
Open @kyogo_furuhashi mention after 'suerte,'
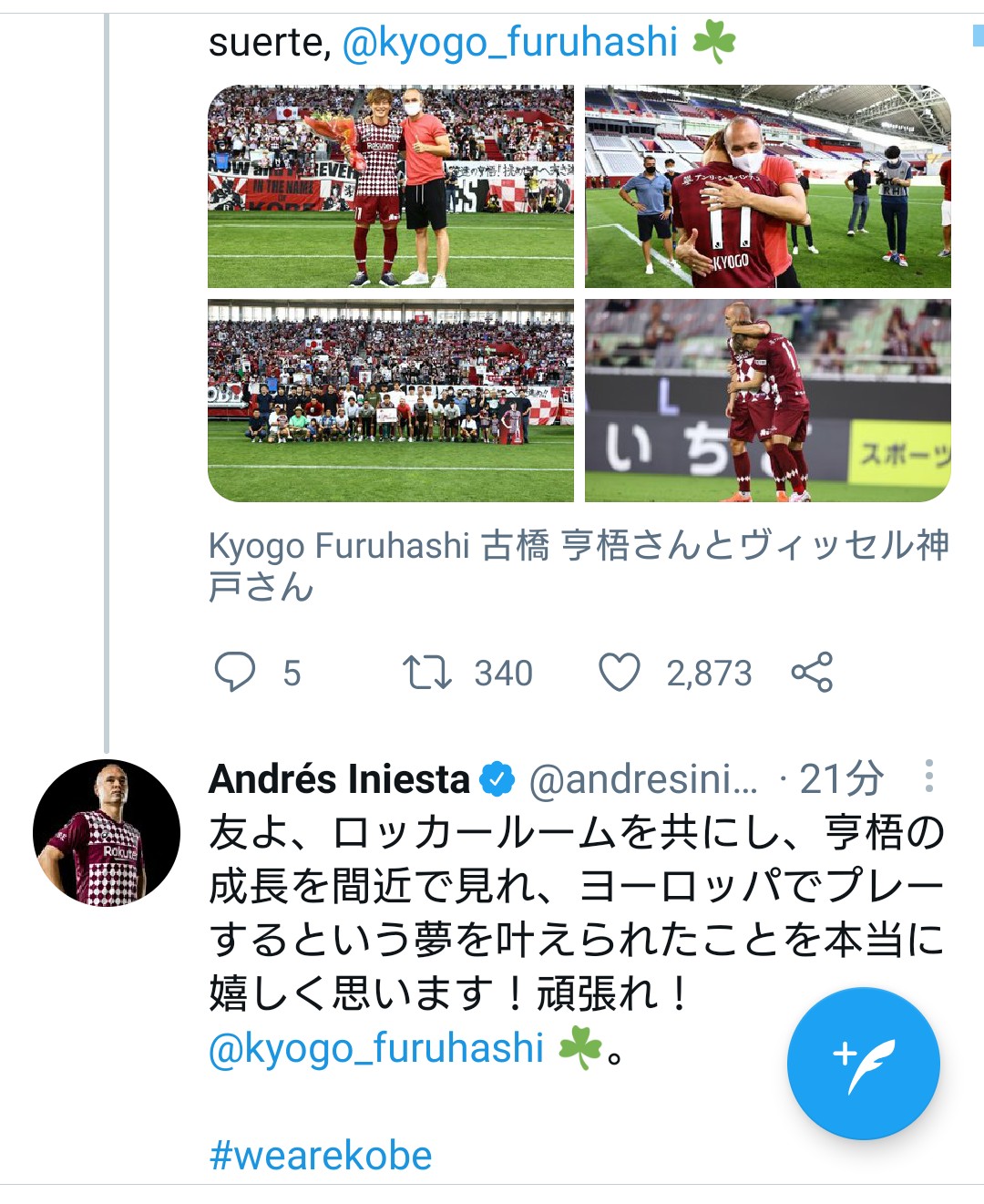510,42
